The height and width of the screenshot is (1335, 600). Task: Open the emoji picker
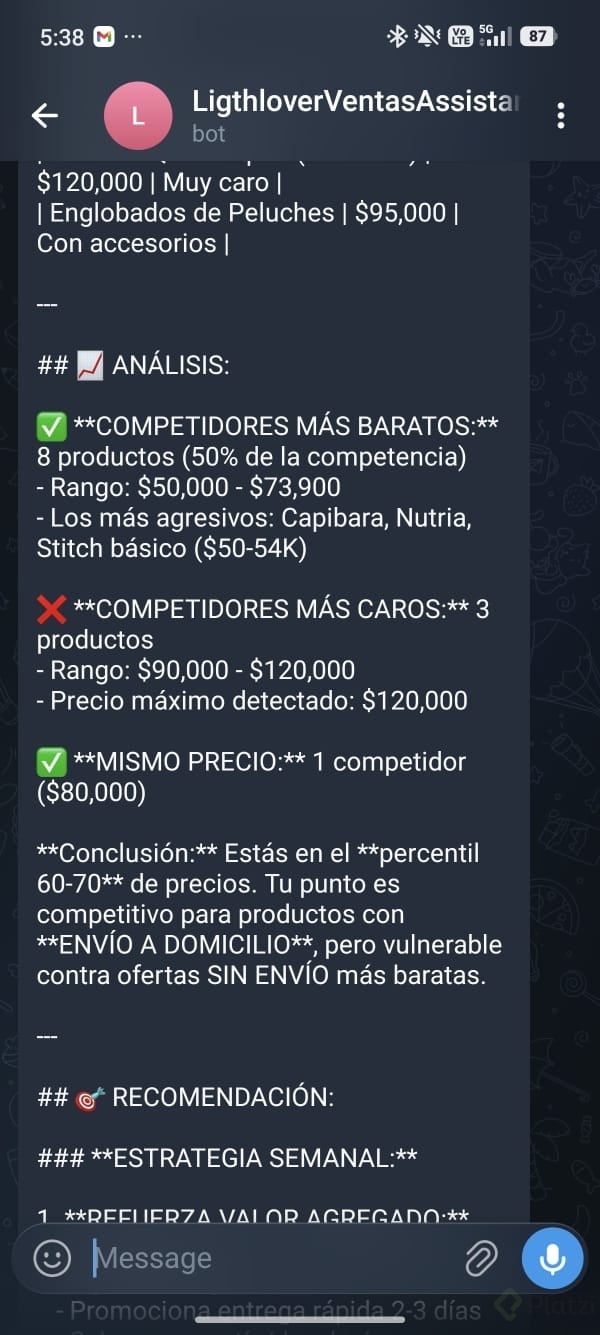point(52,1258)
